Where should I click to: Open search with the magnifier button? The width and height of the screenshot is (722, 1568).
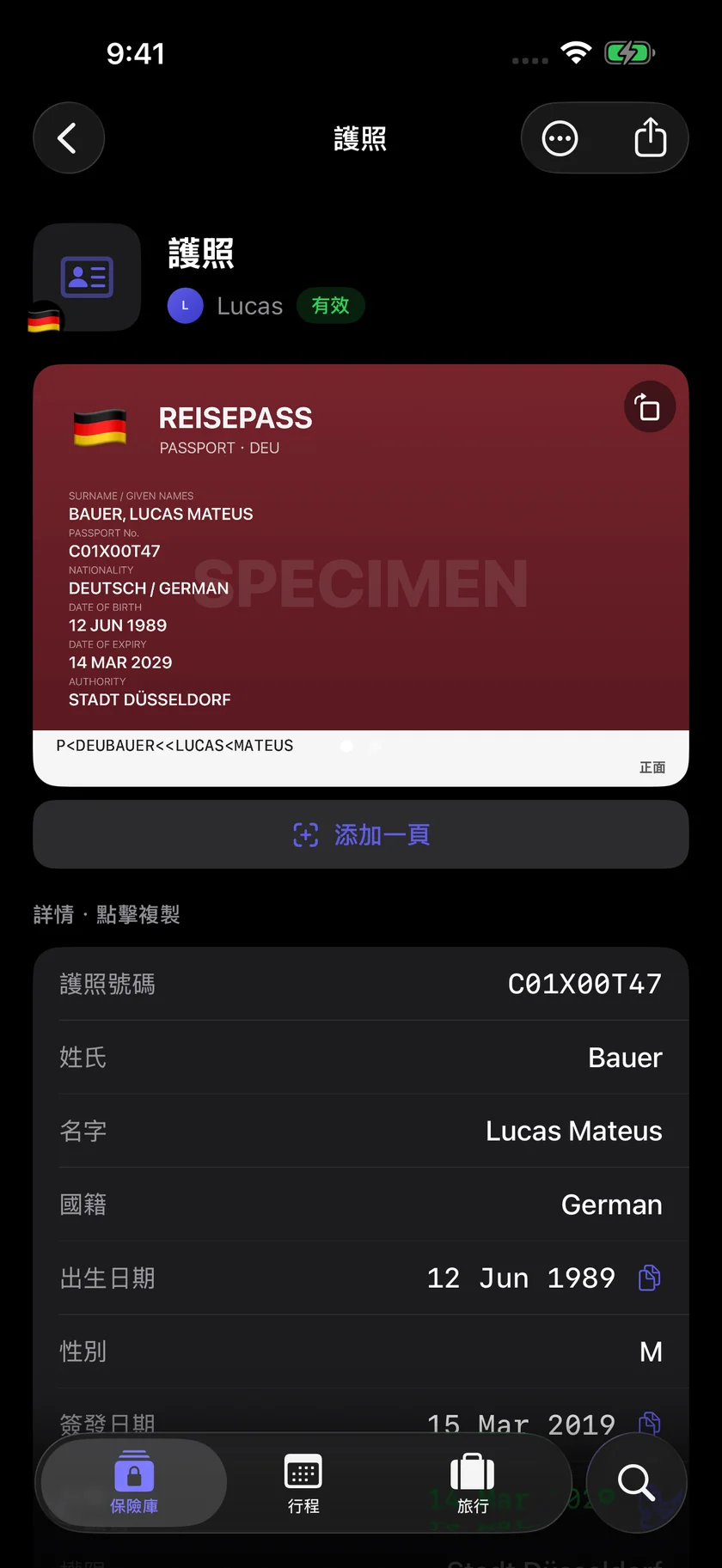pos(636,1482)
